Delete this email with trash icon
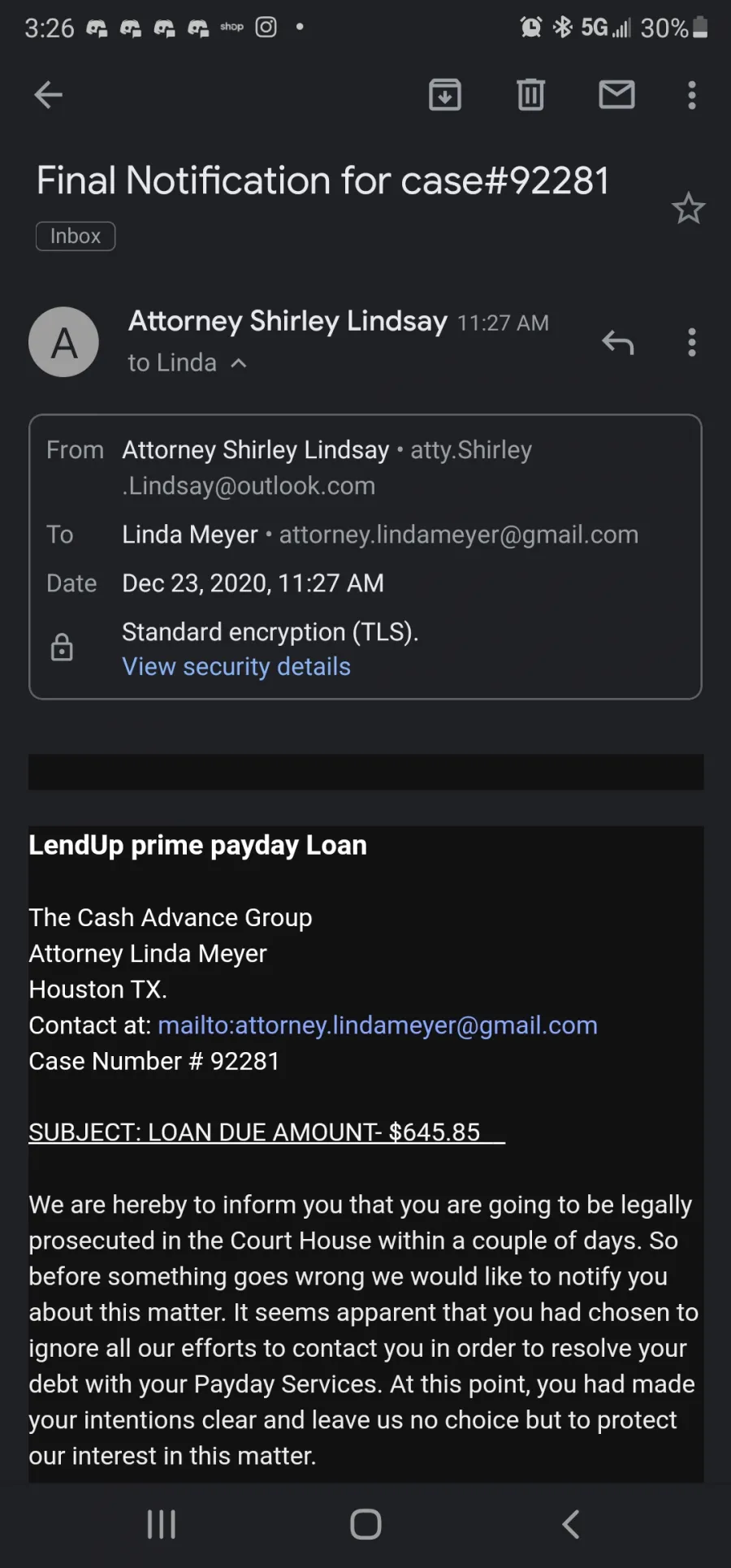Screen dimensions: 731x1568 531,95
